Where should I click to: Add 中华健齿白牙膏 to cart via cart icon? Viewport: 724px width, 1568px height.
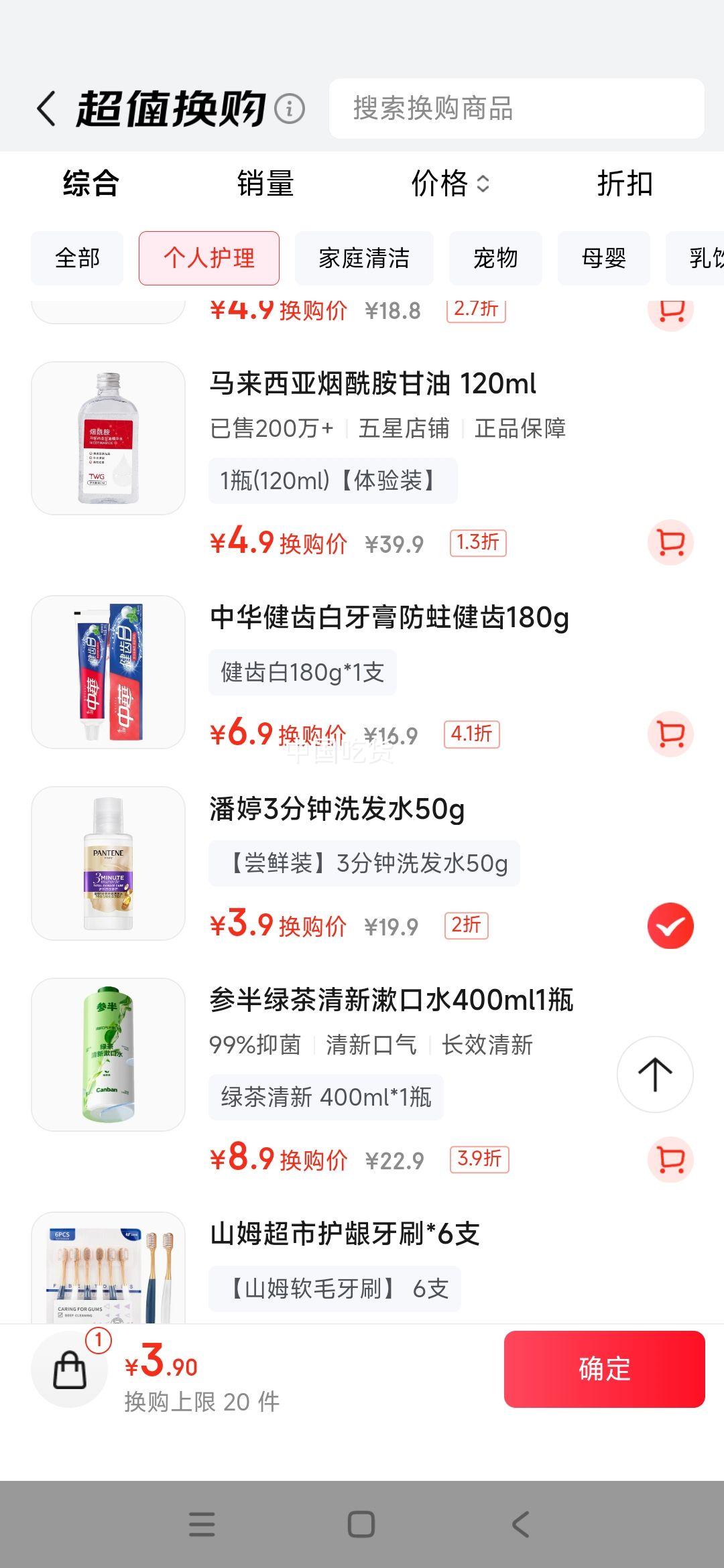[x=670, y=734]
